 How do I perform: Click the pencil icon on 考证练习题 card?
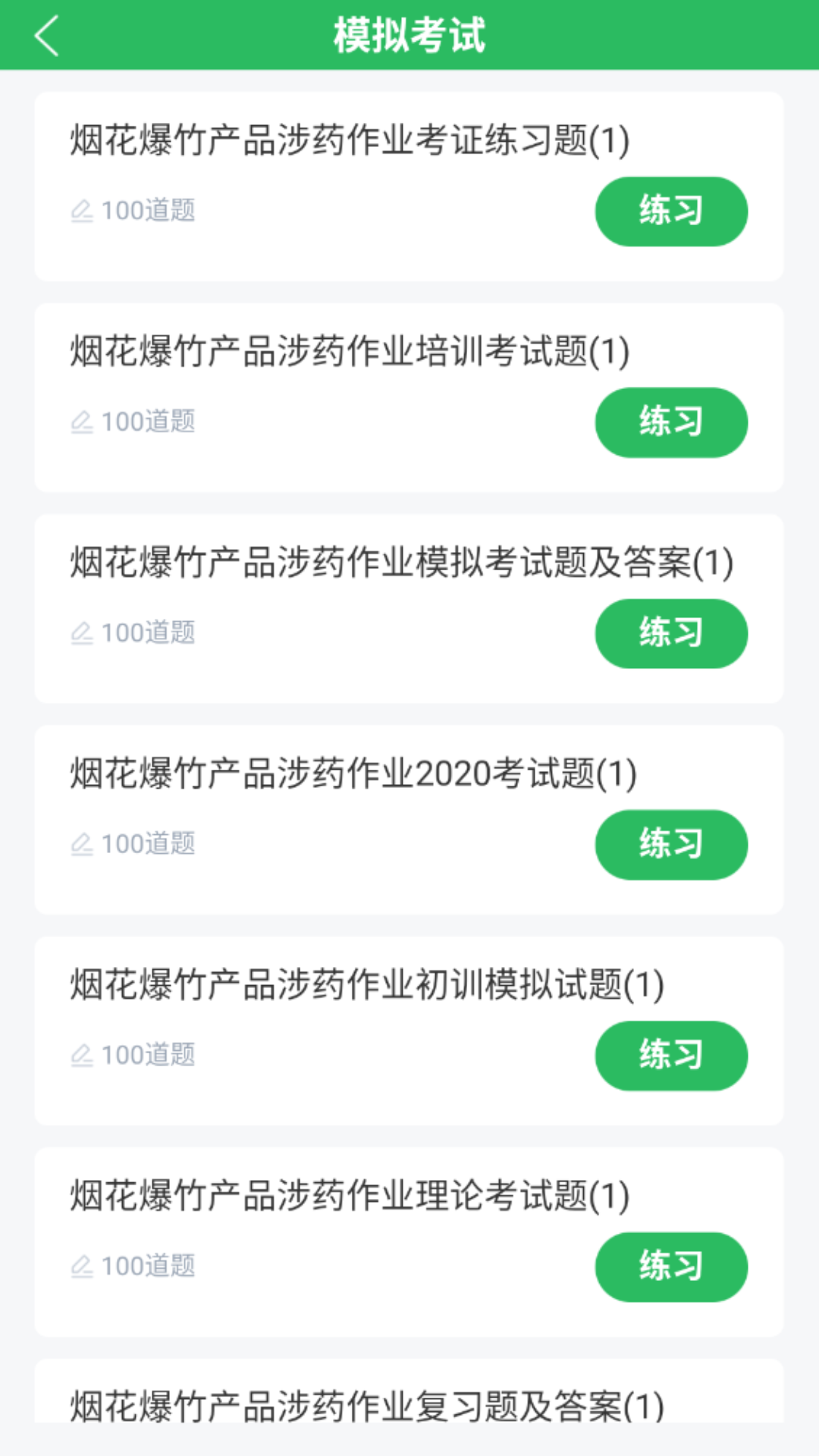[83, 209]
